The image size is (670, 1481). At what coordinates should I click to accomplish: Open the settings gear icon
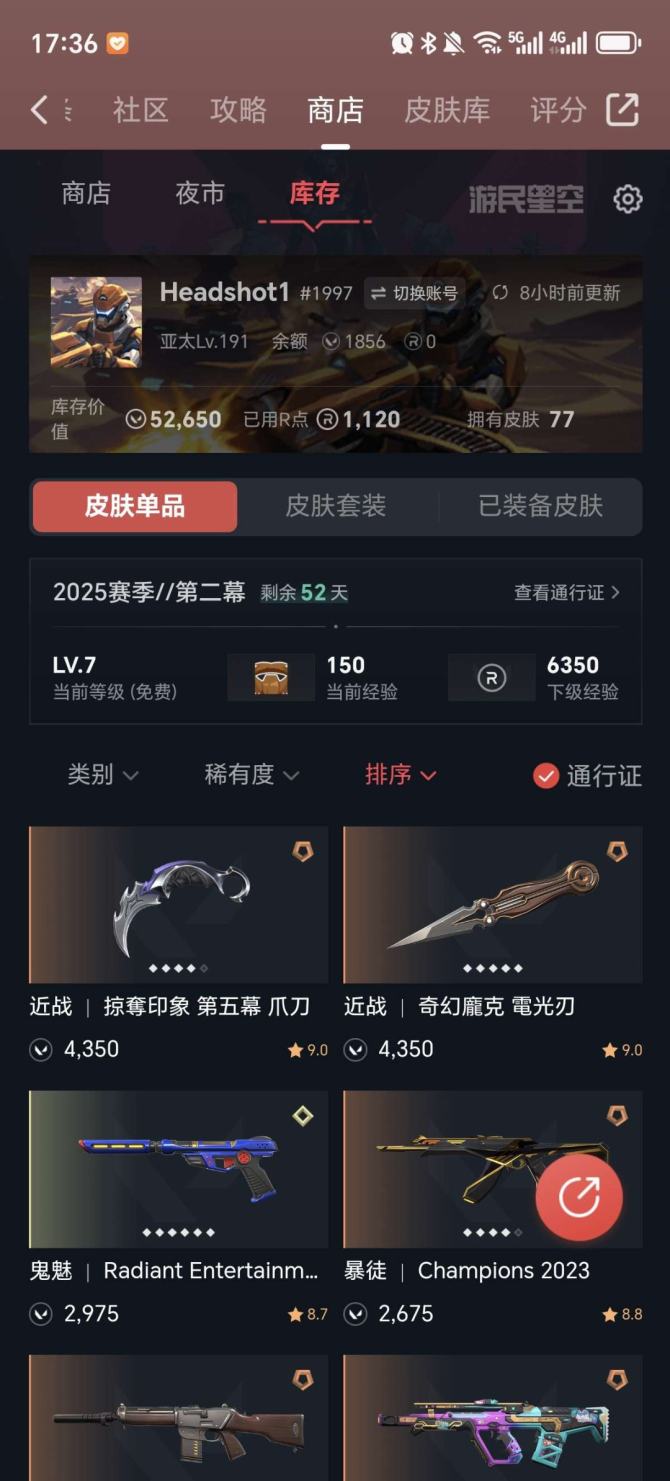[x=627, y=199]
